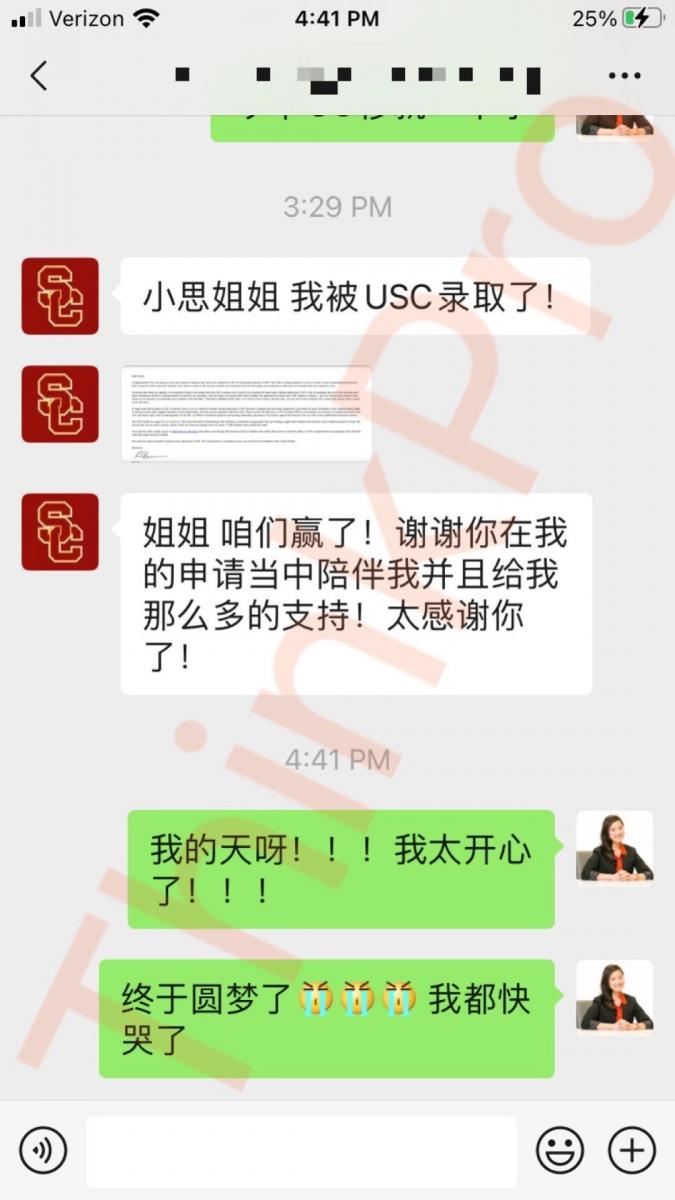This screenshot has width=675, height=1200.
Task: Open the shared admission letter image
Action: click(x=246, y=414)
